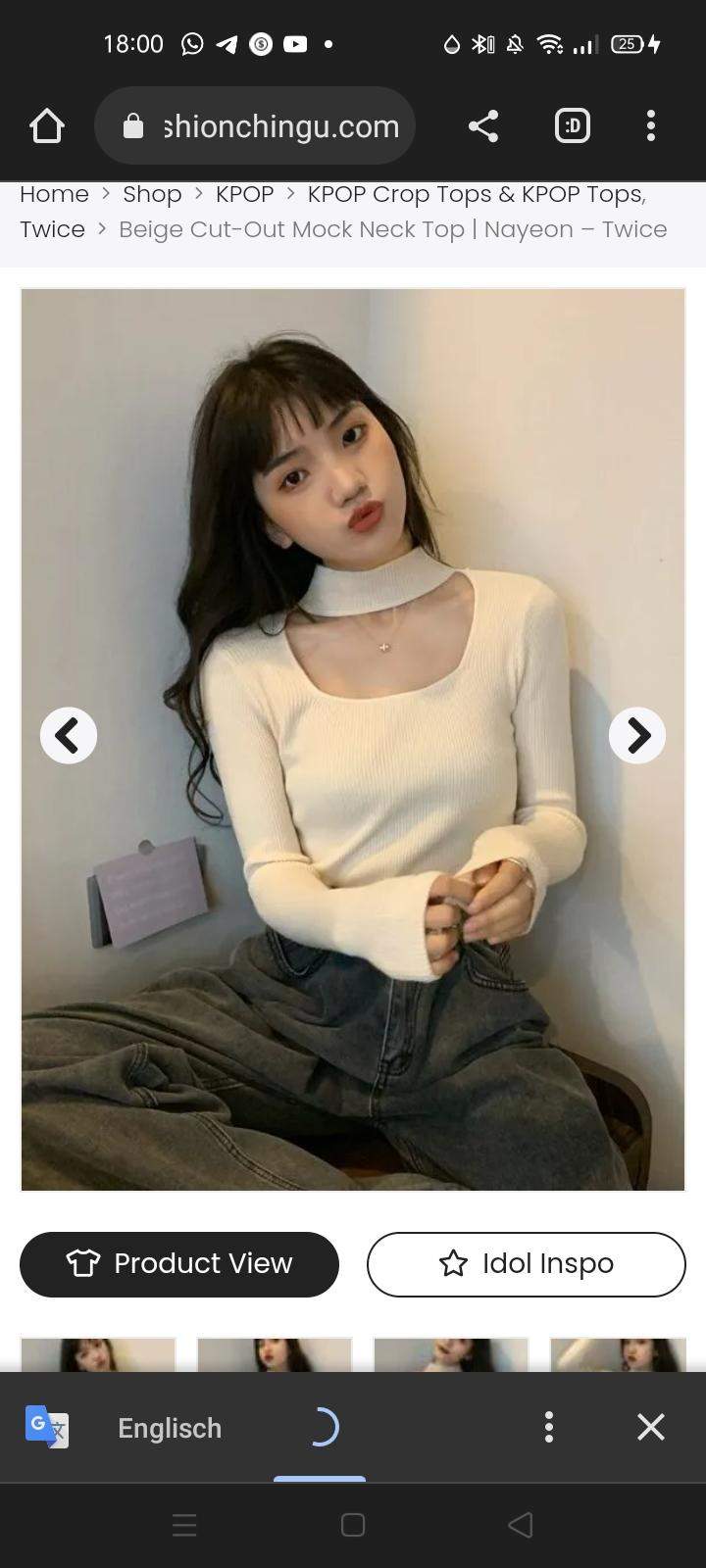
Task: Open the Twice category link
Action: click(52, 229)
